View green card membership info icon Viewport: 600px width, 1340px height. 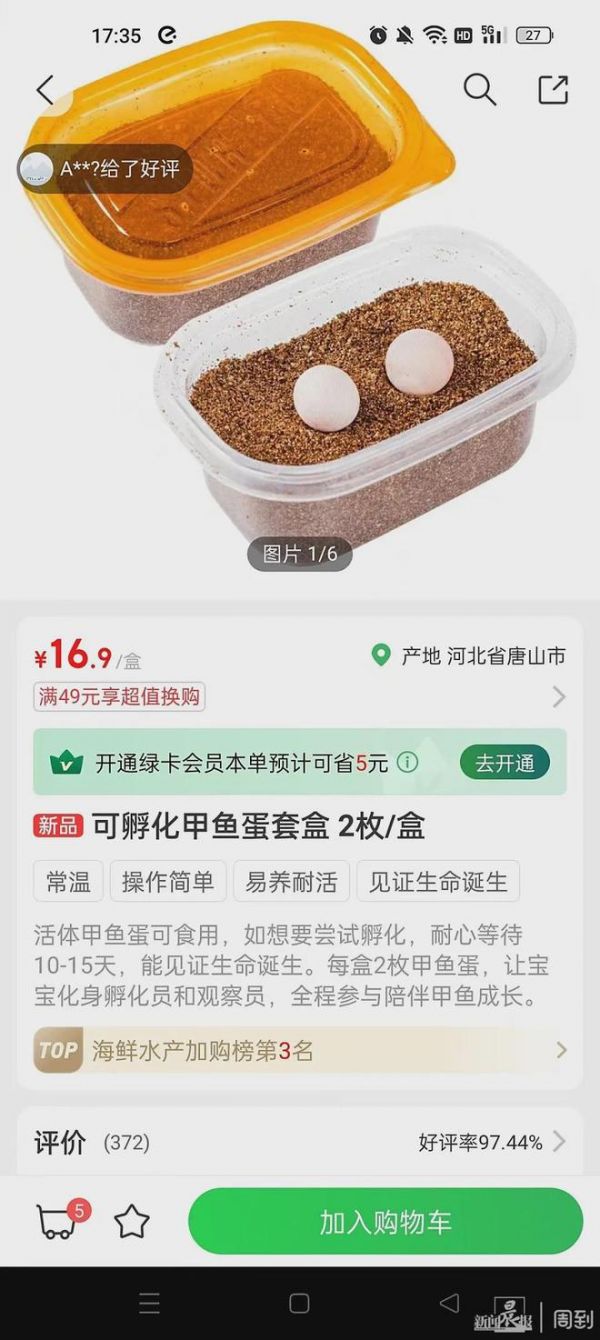click(x=407, y=763)
